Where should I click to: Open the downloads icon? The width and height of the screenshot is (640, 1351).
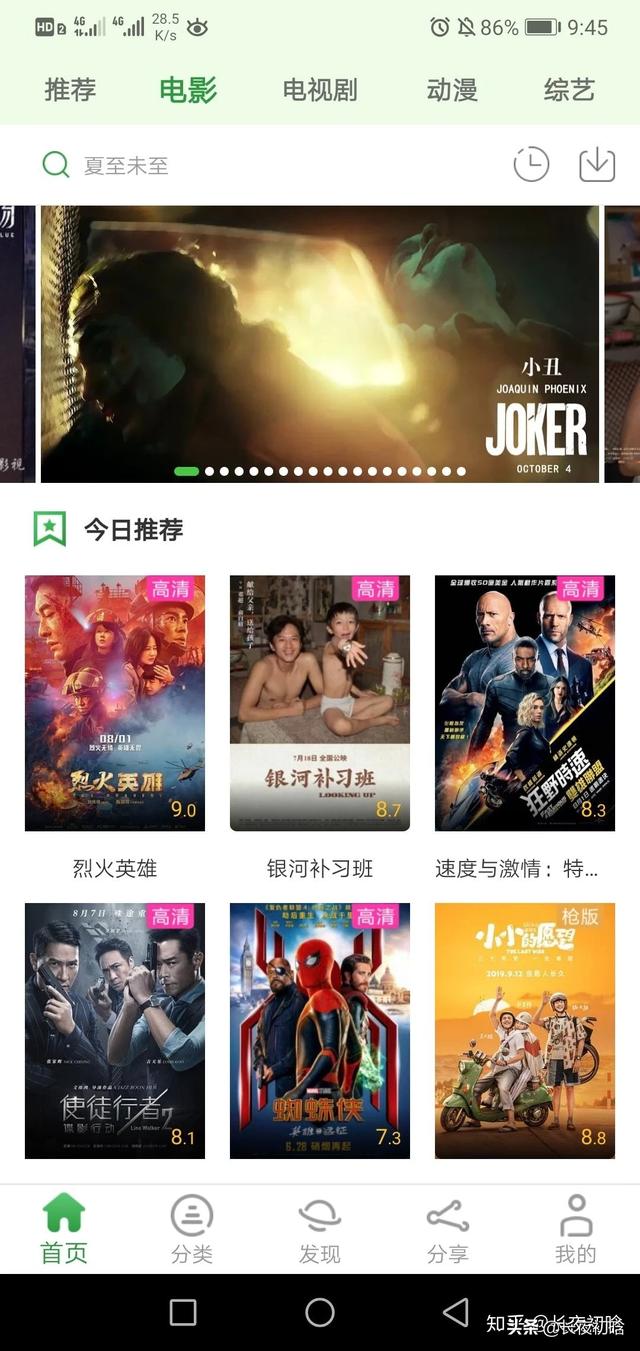point(597,164)
